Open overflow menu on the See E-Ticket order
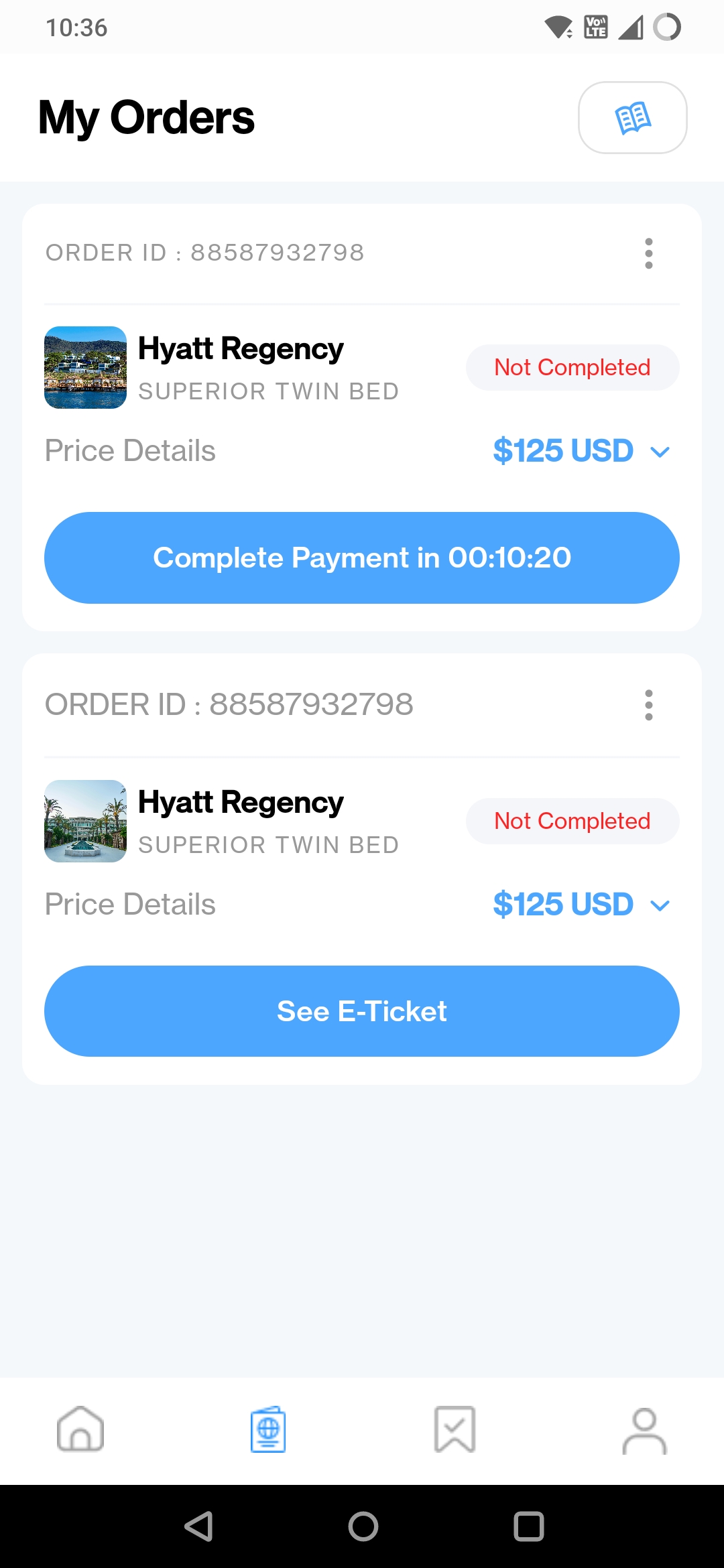724x1568 pixels. (648, 705)
